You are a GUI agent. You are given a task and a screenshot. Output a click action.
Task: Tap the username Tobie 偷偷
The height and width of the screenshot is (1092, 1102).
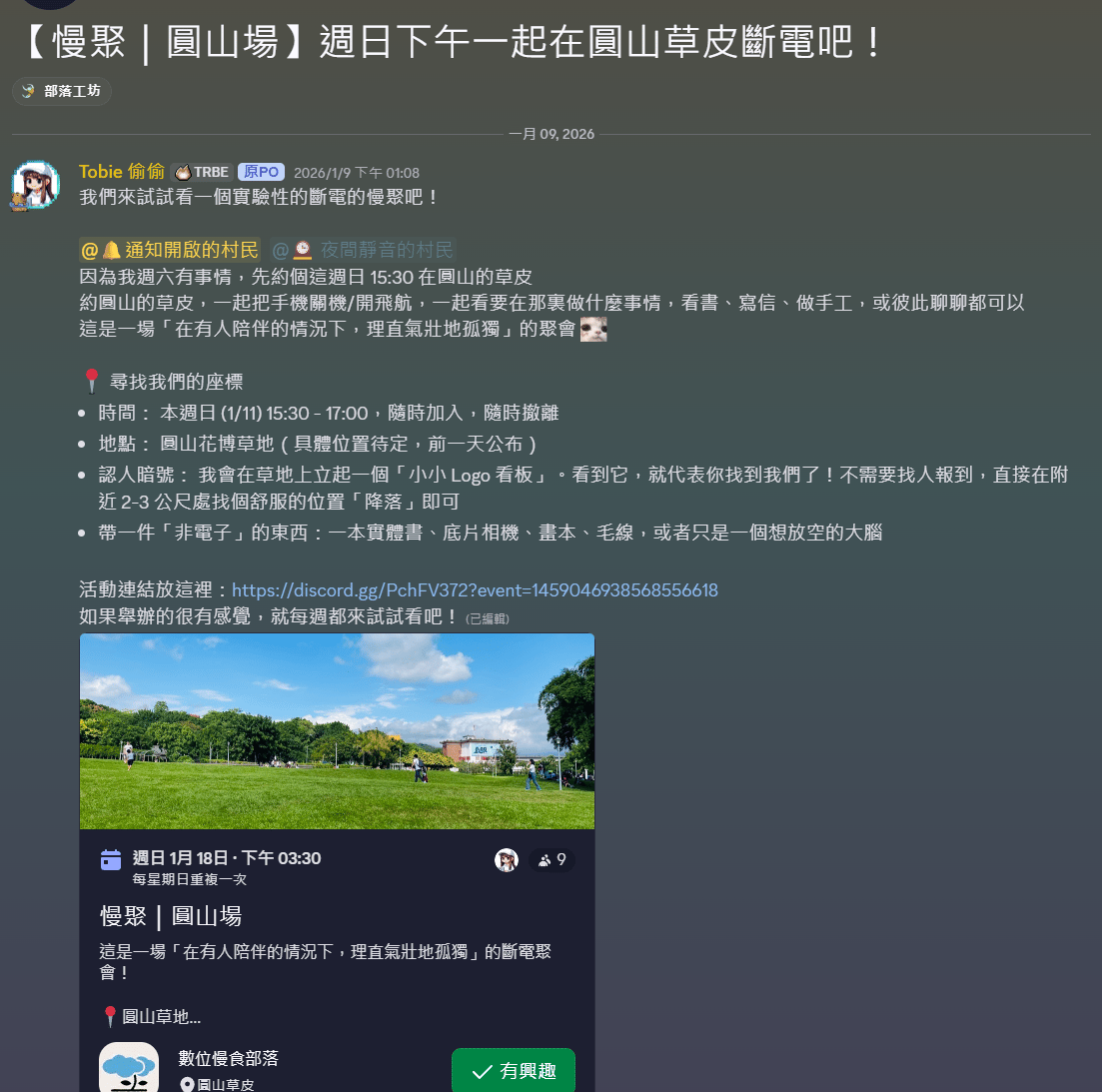pyautogui.click(x=122, y=172)
